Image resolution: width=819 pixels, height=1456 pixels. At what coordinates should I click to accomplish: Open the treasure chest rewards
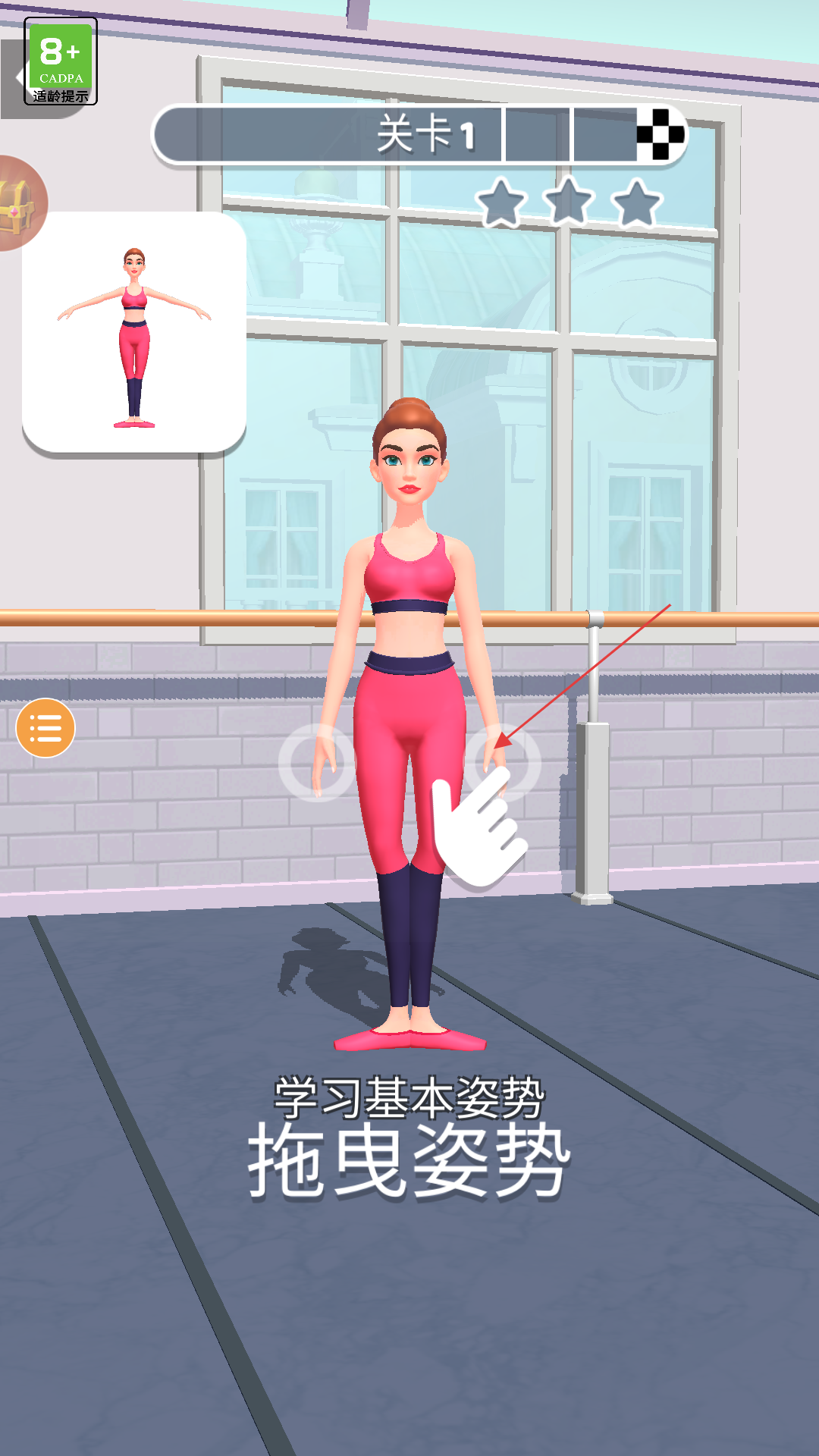(19, 203)
